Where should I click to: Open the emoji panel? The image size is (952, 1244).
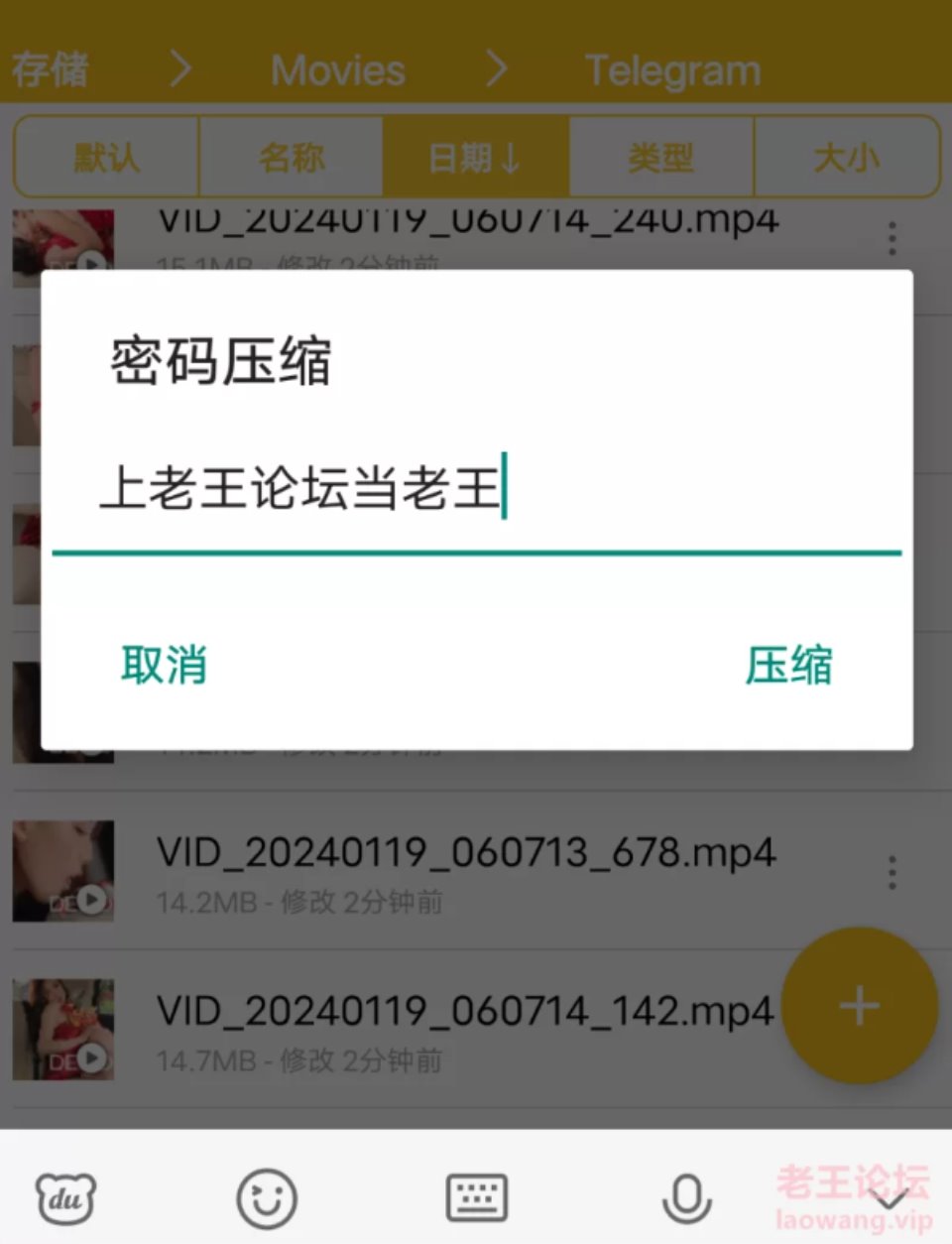coord(267,1198)
